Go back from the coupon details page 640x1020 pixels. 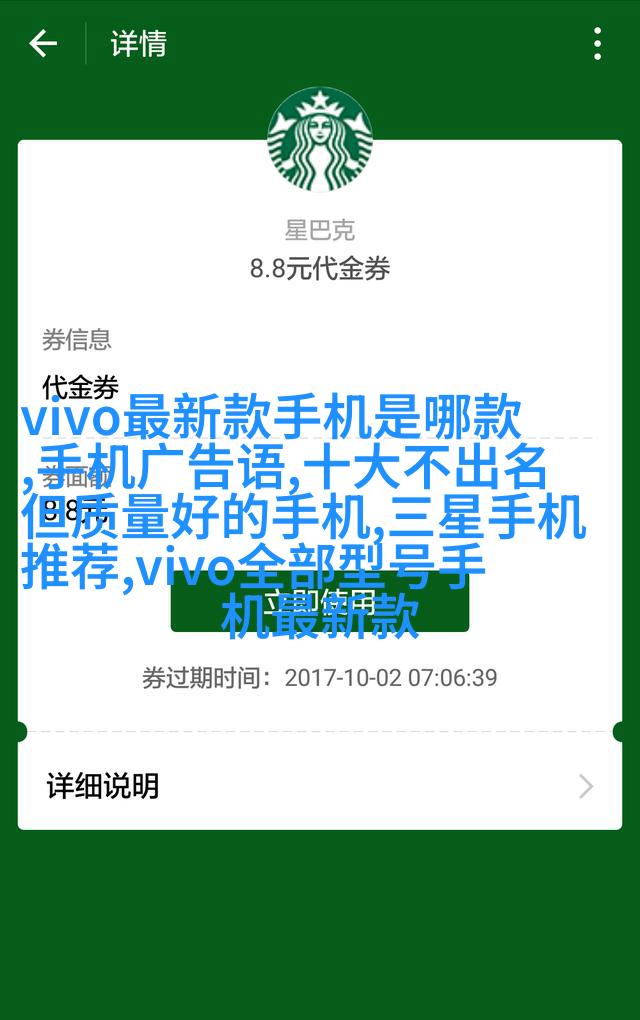click(43, 44)
